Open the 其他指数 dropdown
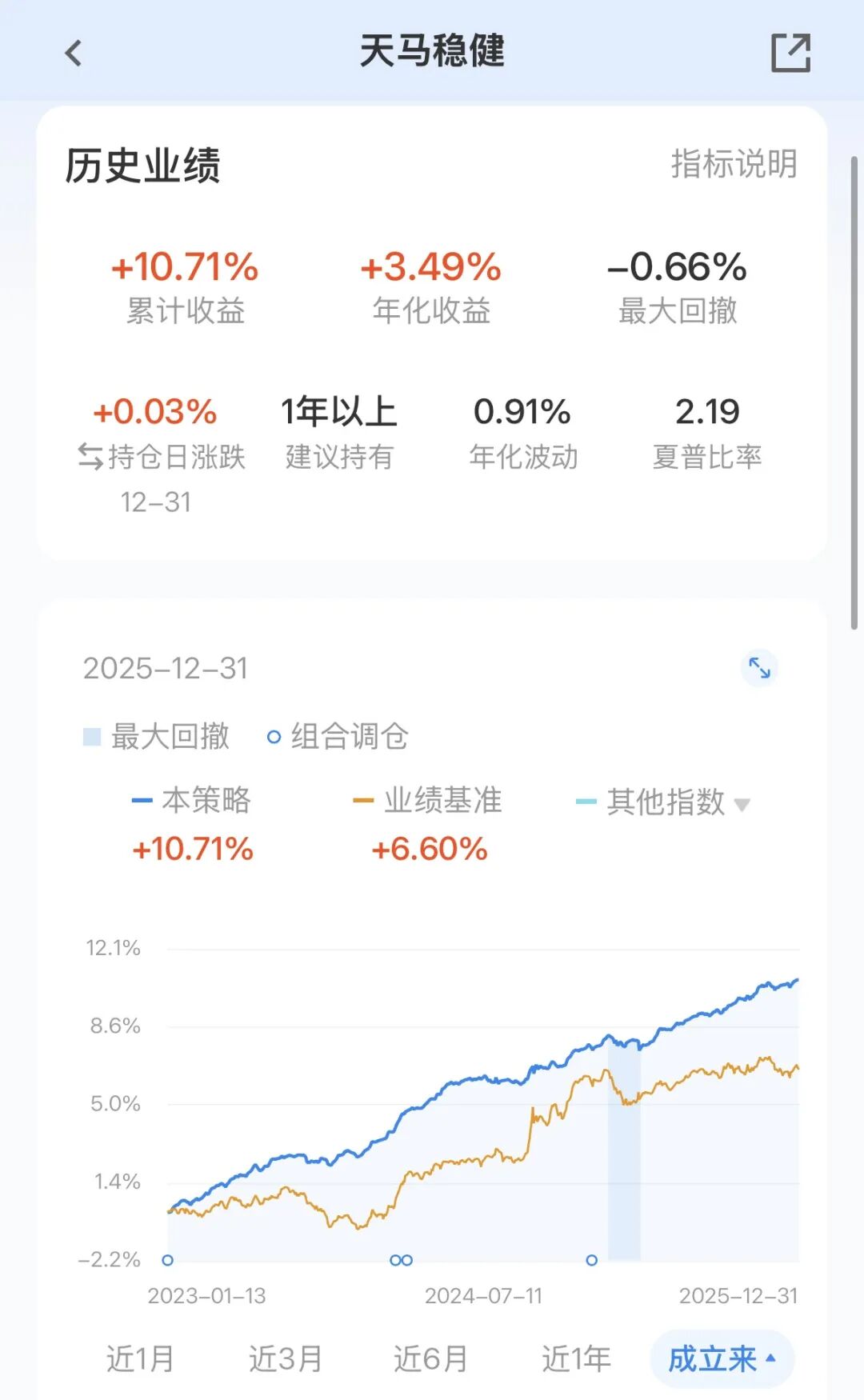The height and width of the screenshot is (1400, 864). (x=664, y=802)
